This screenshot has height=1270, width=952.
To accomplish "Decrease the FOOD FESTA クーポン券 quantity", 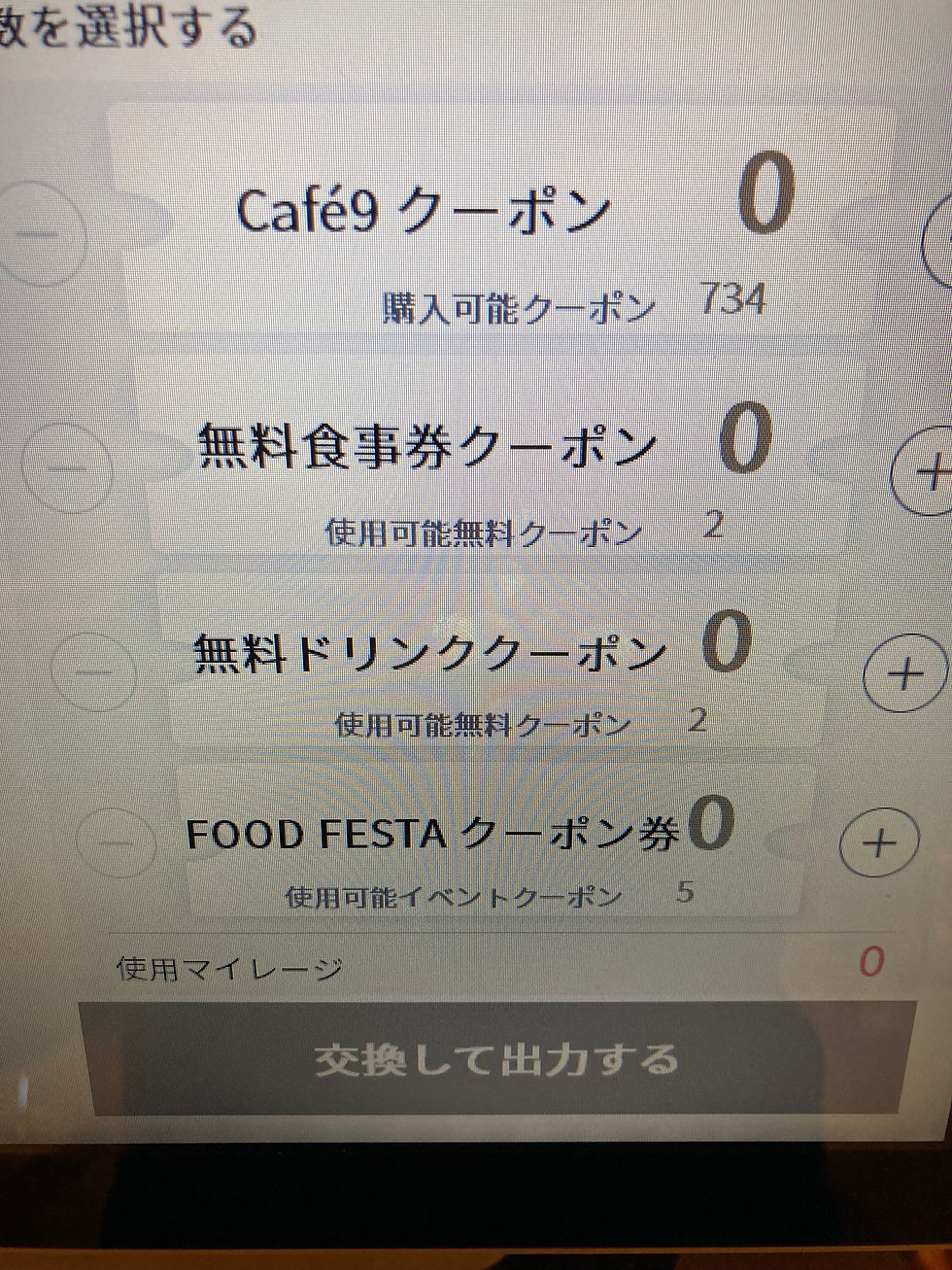I will click(x=115, y=841).
